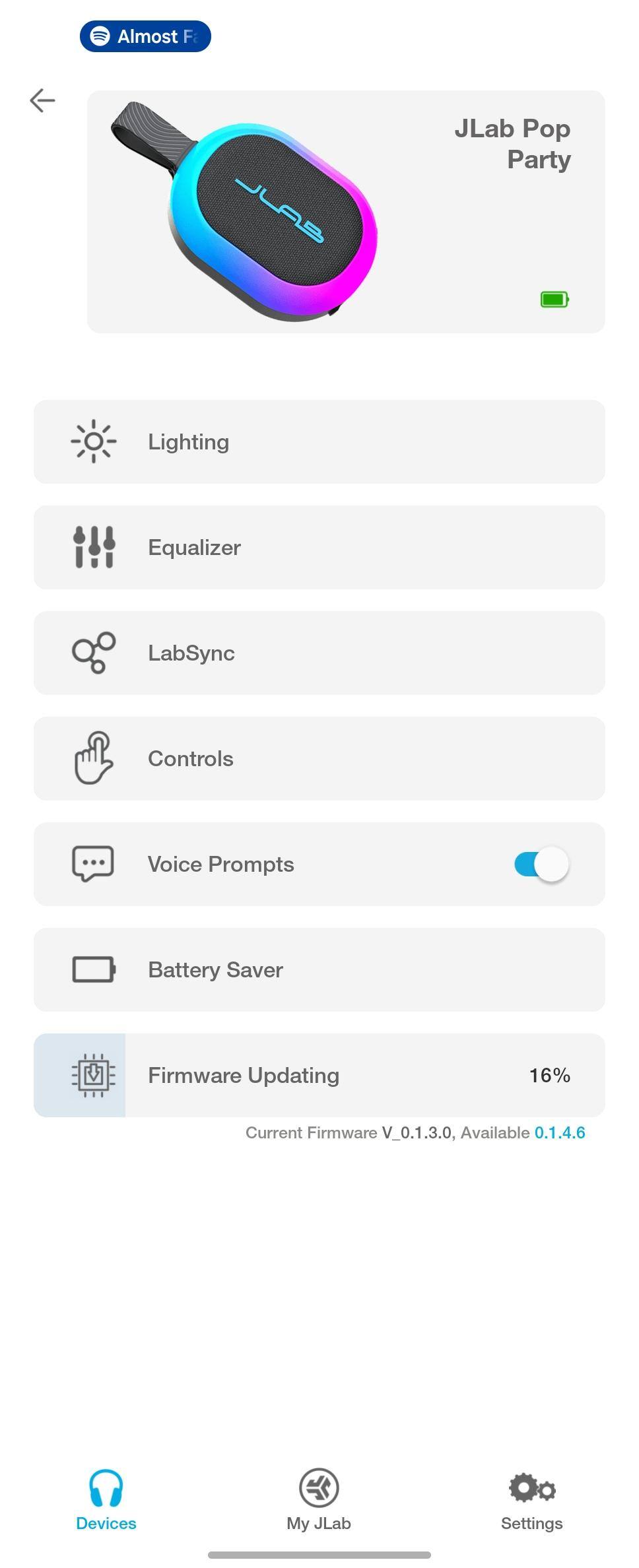Viewport: 639px width, 1568px height.
Task: Open LabSync options
Action: [x=319, y=653]
